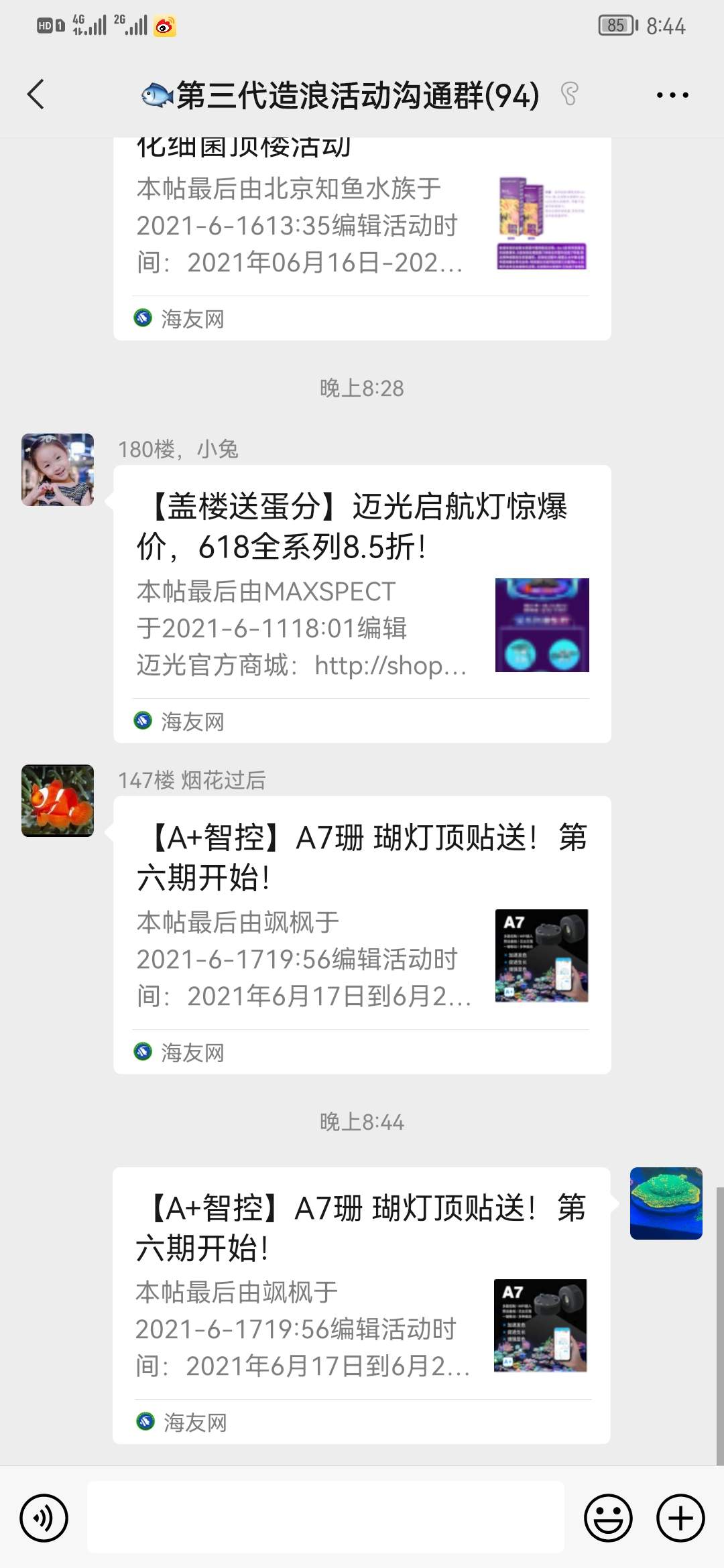Switch to voice message input
Viewport: 724px width, 1568px height.
(x=44, y=1518)
